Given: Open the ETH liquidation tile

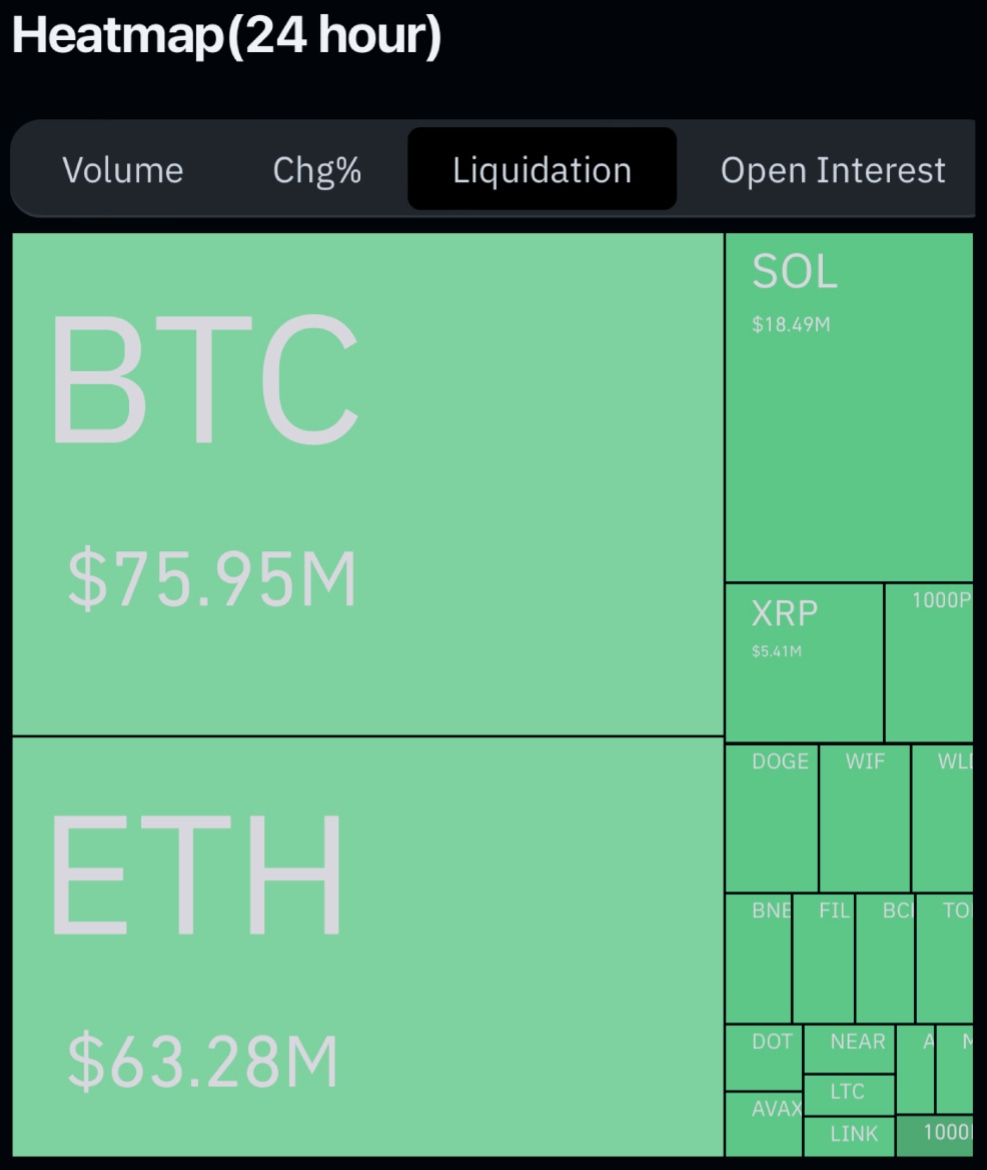Looking at the screenshot, I should [x=365, y=945].
